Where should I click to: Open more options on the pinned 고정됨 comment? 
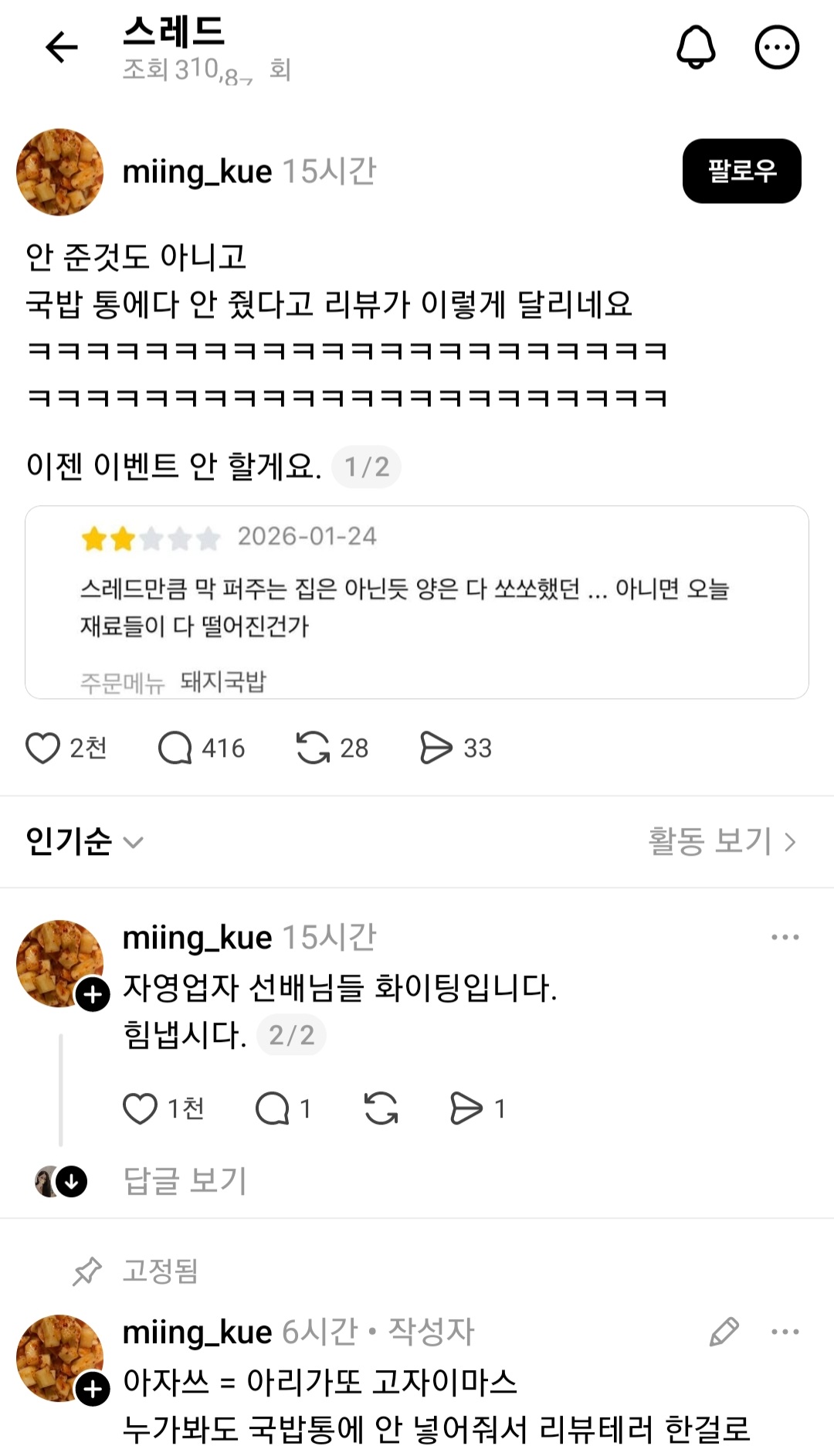(x=785, y=1332)
